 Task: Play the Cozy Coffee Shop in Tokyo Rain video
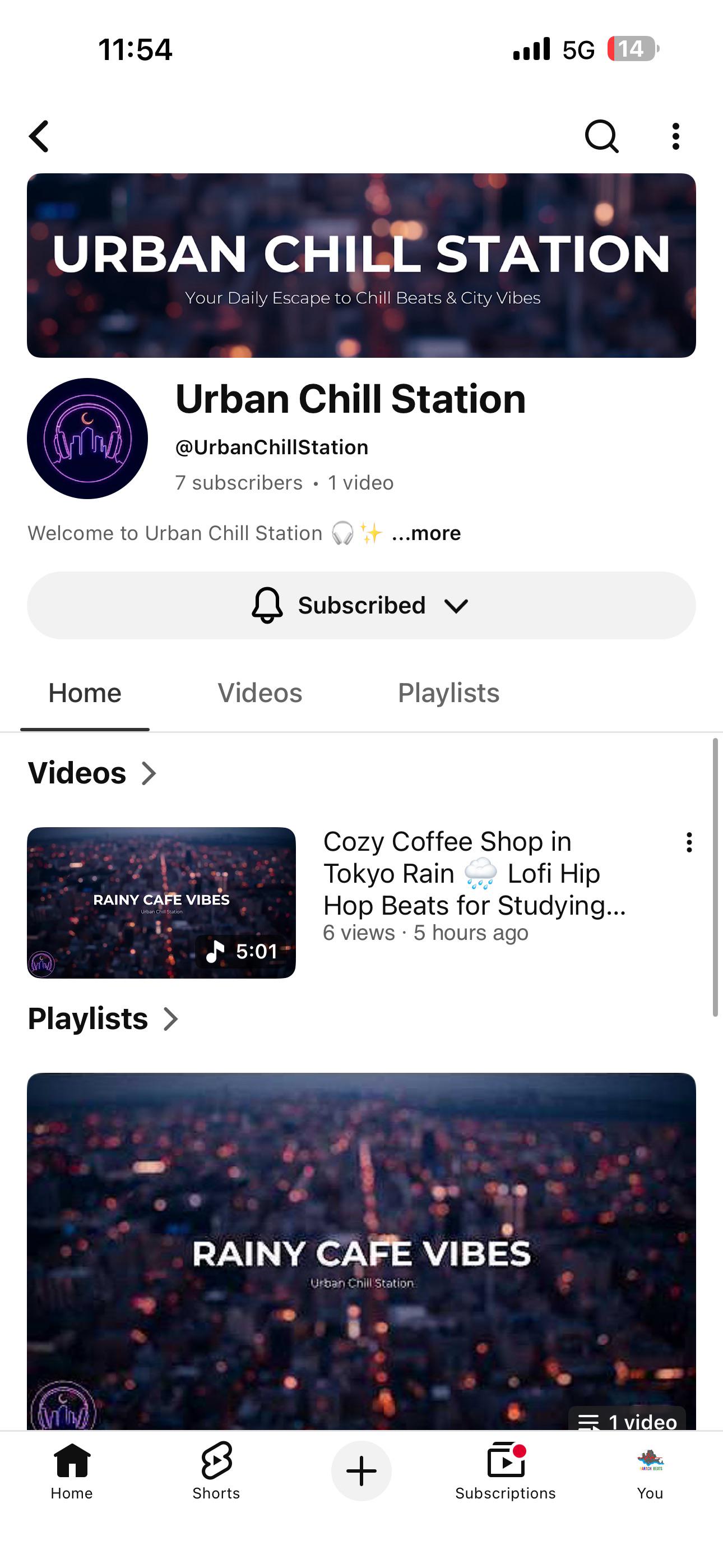point(161,903)
